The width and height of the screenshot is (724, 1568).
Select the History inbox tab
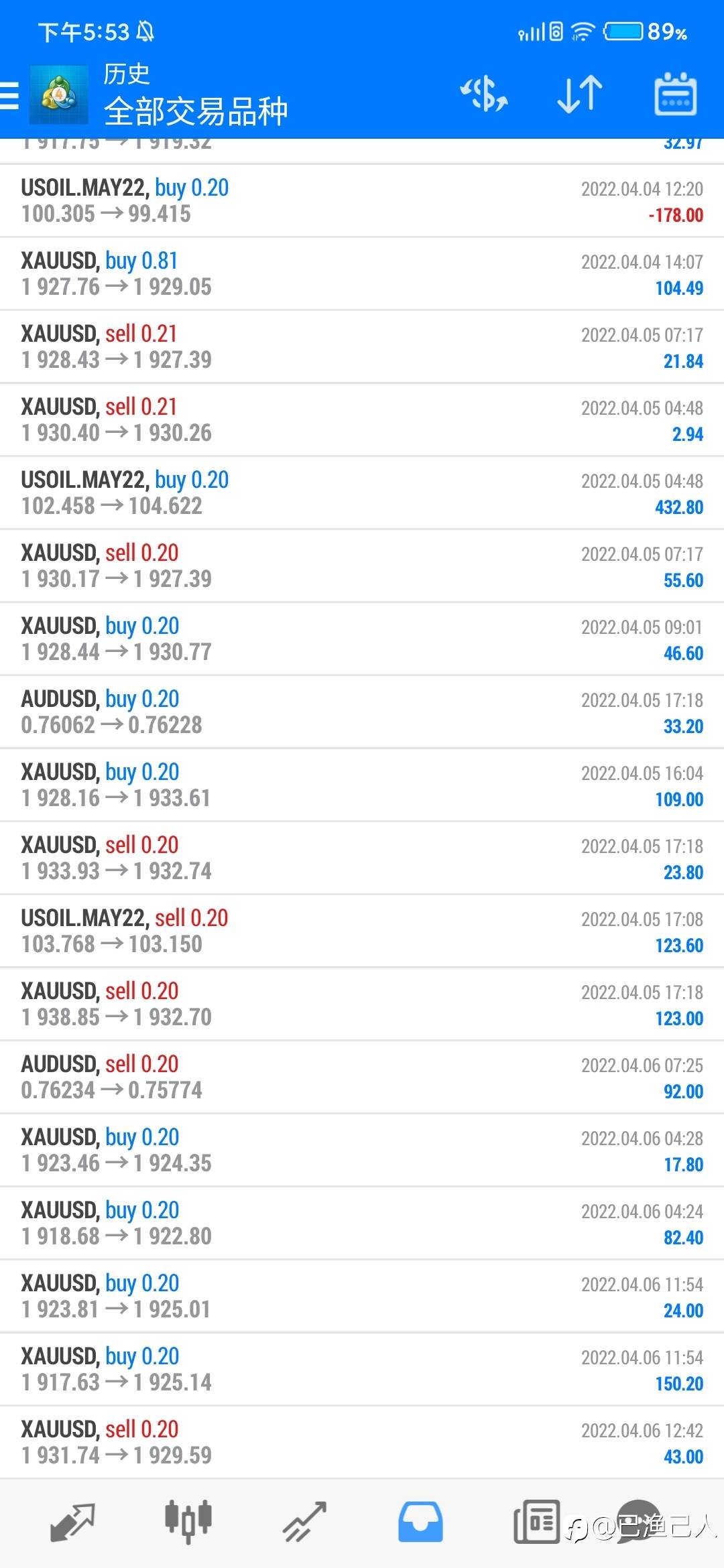pyautogui.click(x=420, y=1522)
